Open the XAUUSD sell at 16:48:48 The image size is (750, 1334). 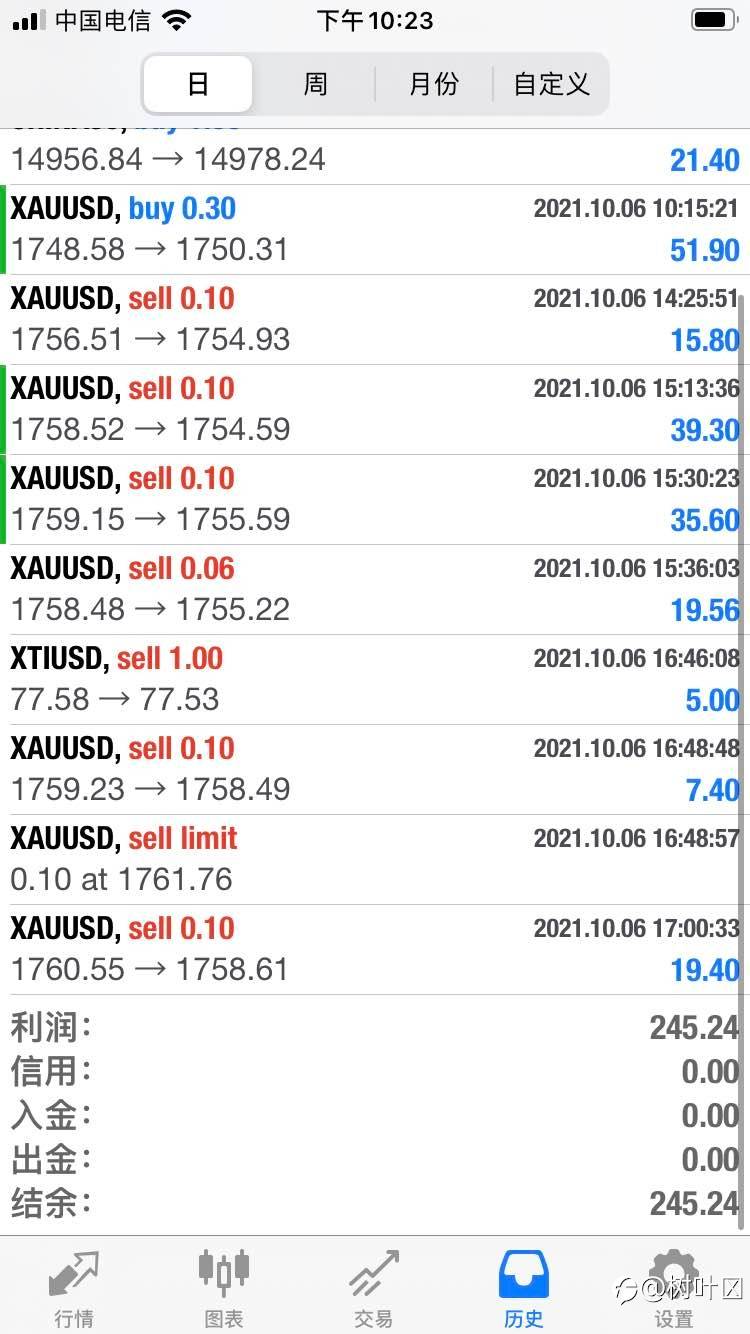click(375, 770)
